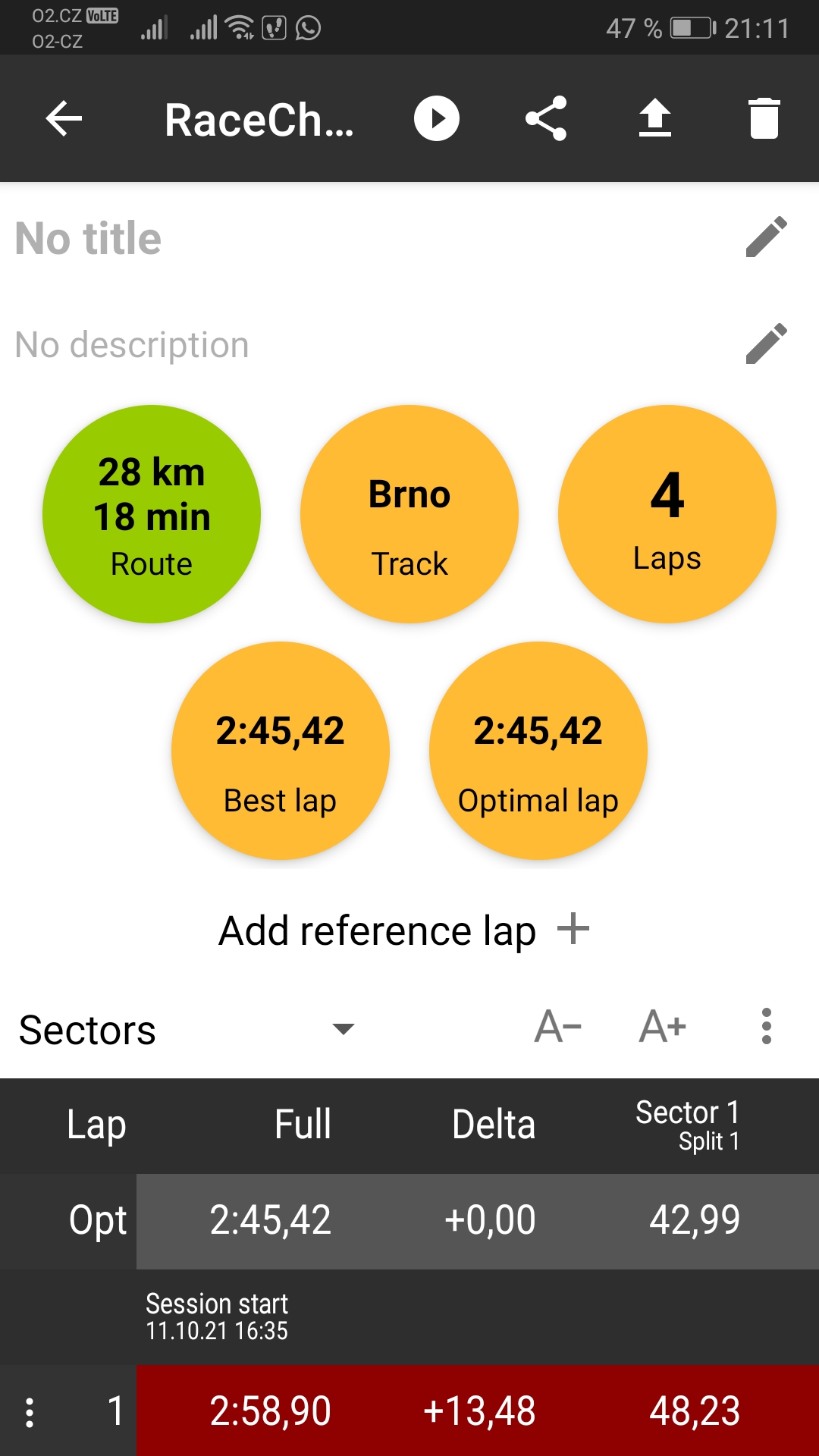Viewport: 819px width, 1456px height.
Task: Select the lap 1 row 2:58,90
Action: [x=270, y=1411]
